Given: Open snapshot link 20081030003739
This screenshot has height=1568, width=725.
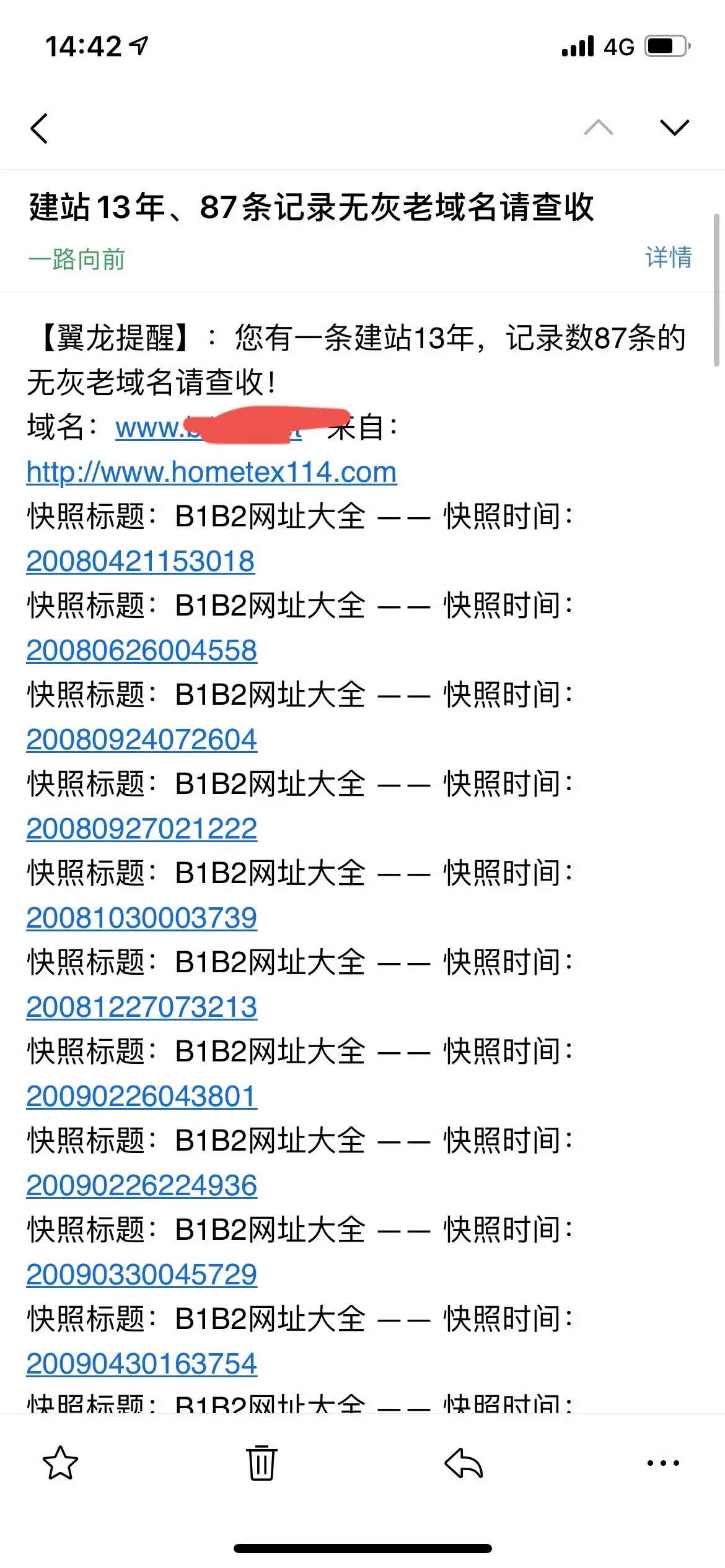Looking at the screenshot, I should (x=141, y=918).
